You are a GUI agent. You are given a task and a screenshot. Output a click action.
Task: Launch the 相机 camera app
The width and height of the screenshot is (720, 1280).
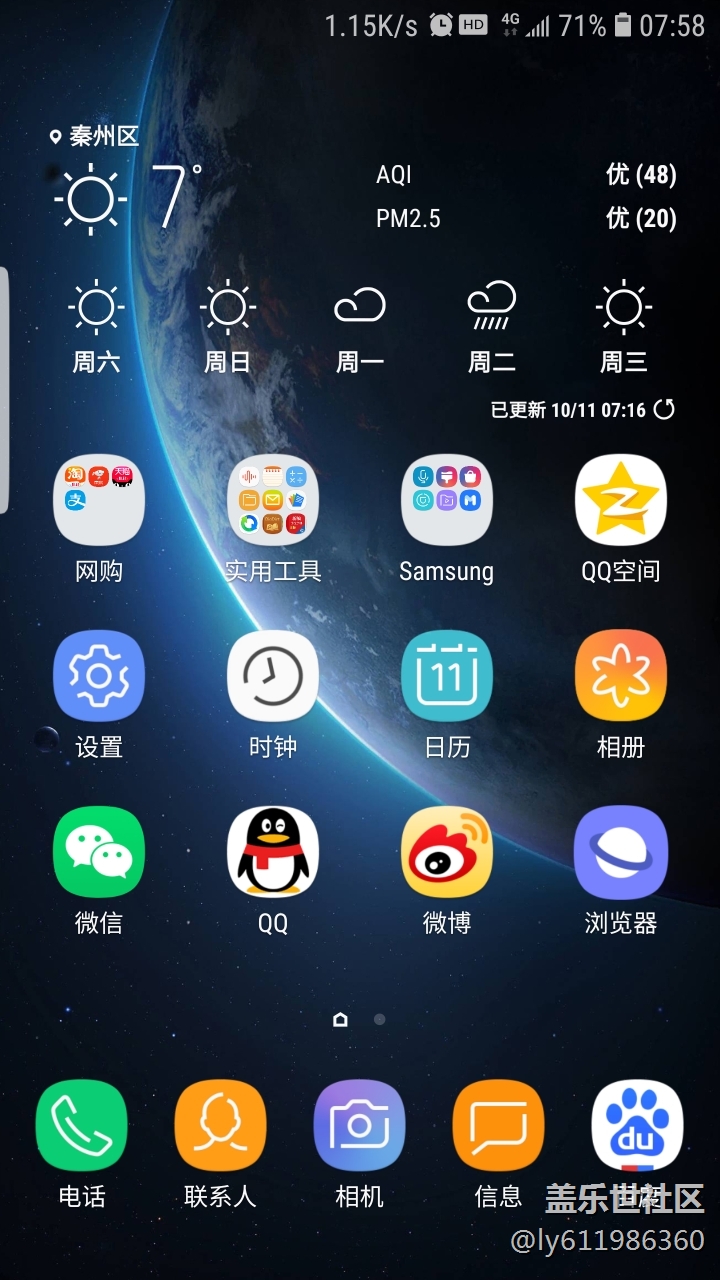(359, 1126)
